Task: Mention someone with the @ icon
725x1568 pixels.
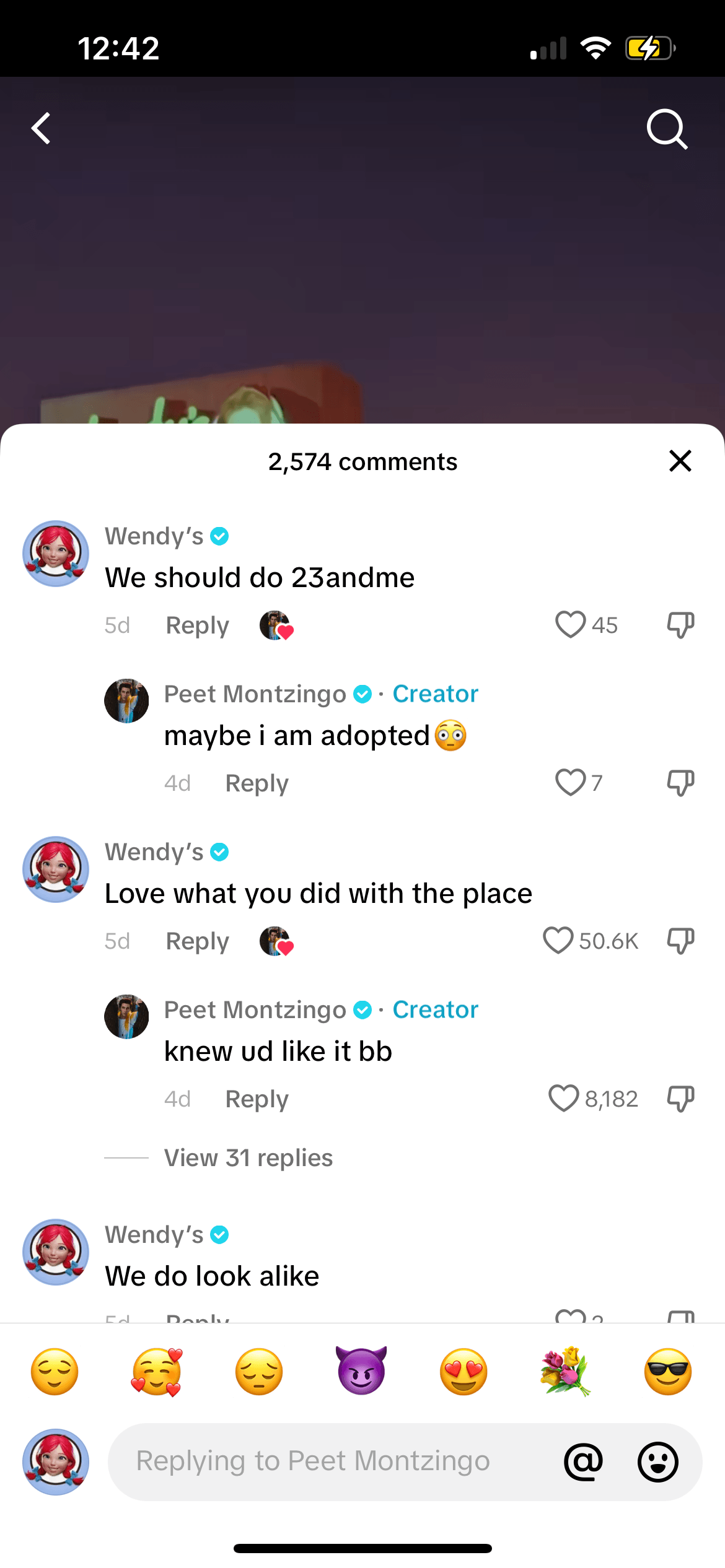Action: (583, 1461)
